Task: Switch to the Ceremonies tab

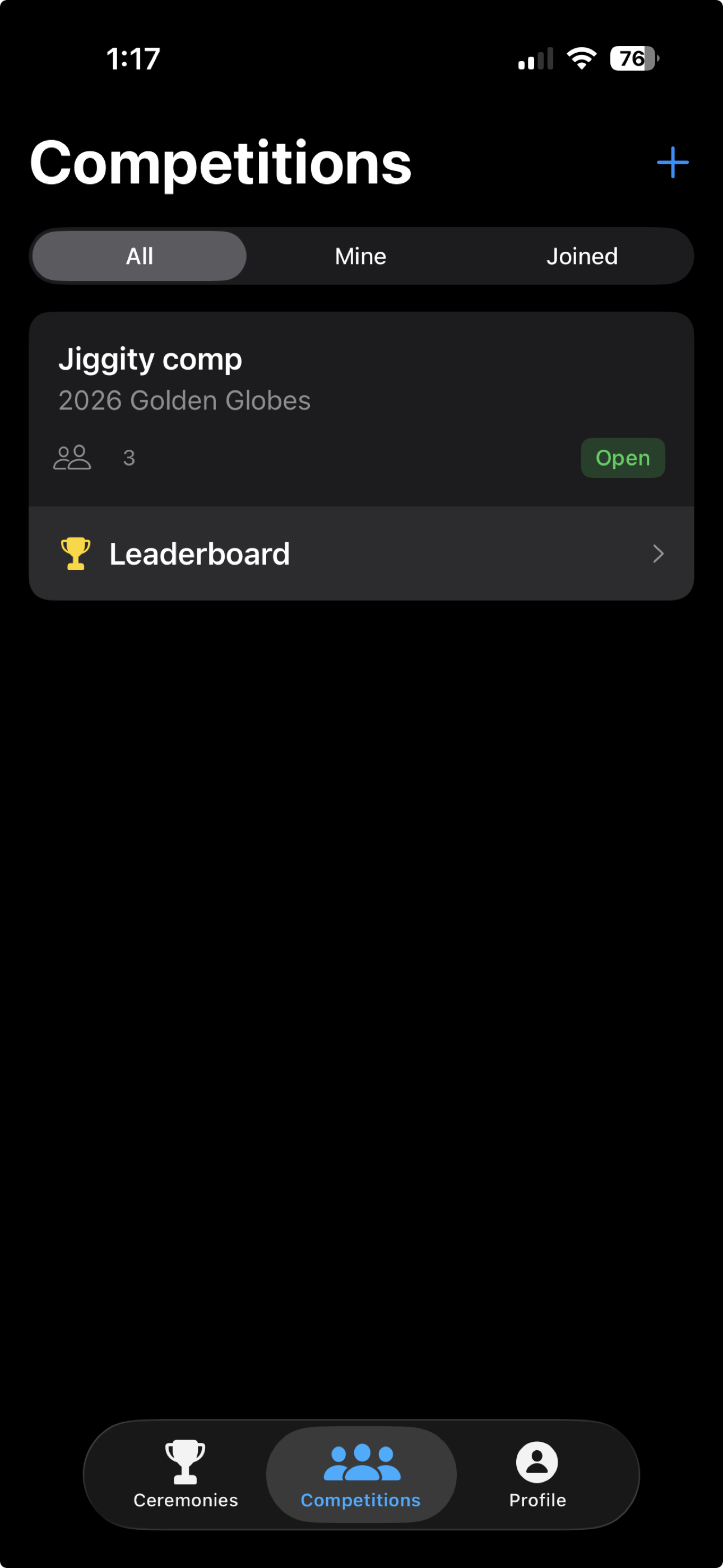Action: tap(185, 1473)
